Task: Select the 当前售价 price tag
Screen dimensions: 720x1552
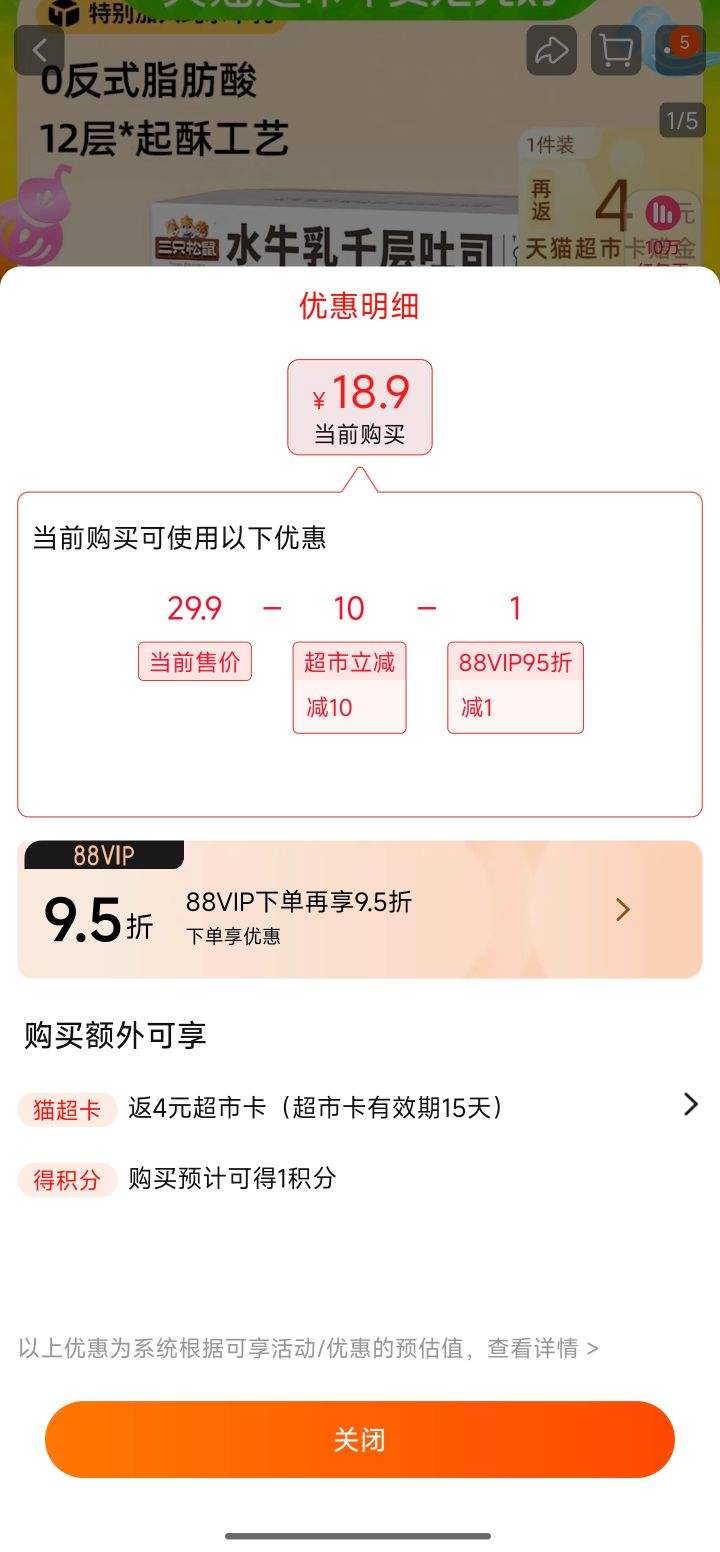Action: click(194, 661)
